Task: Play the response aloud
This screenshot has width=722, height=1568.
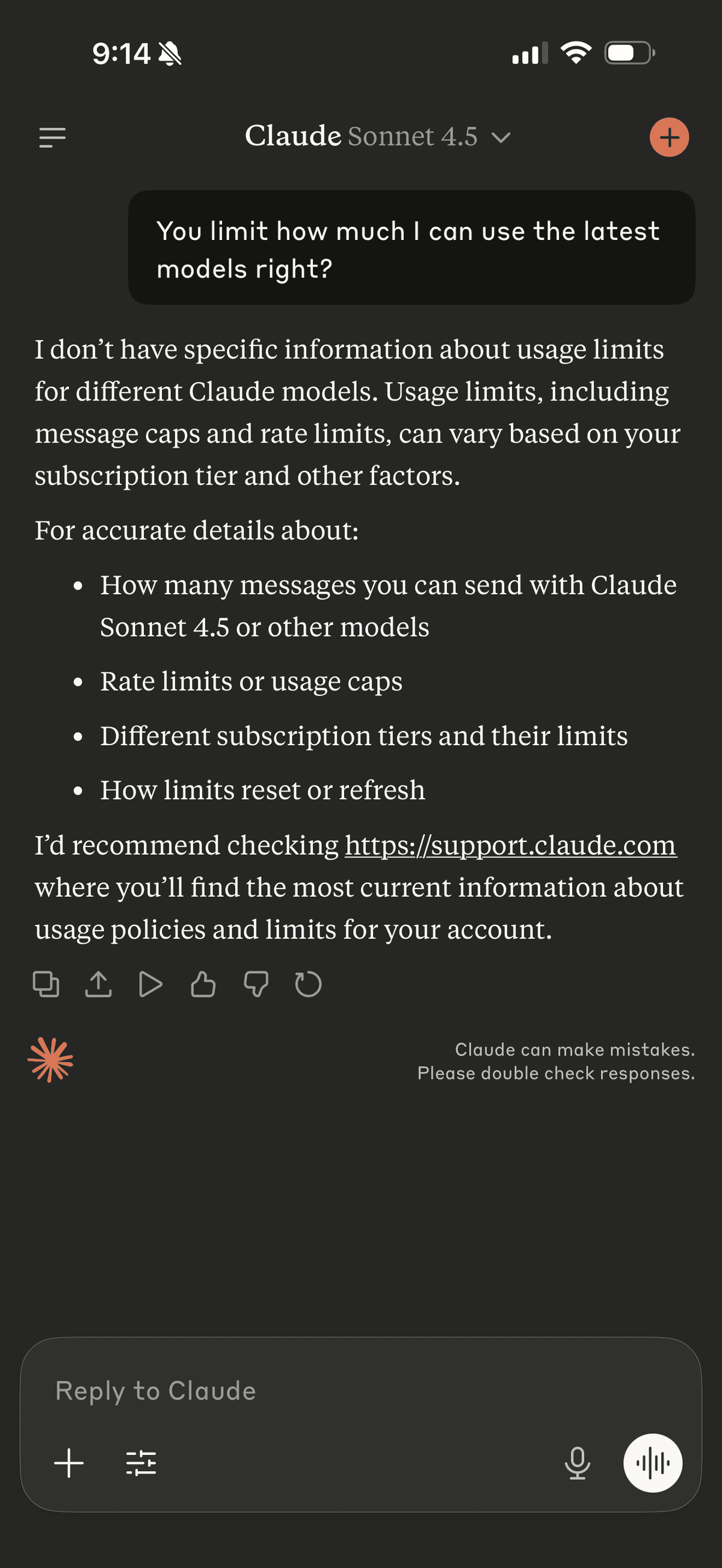Action: [x=150, y=984]
